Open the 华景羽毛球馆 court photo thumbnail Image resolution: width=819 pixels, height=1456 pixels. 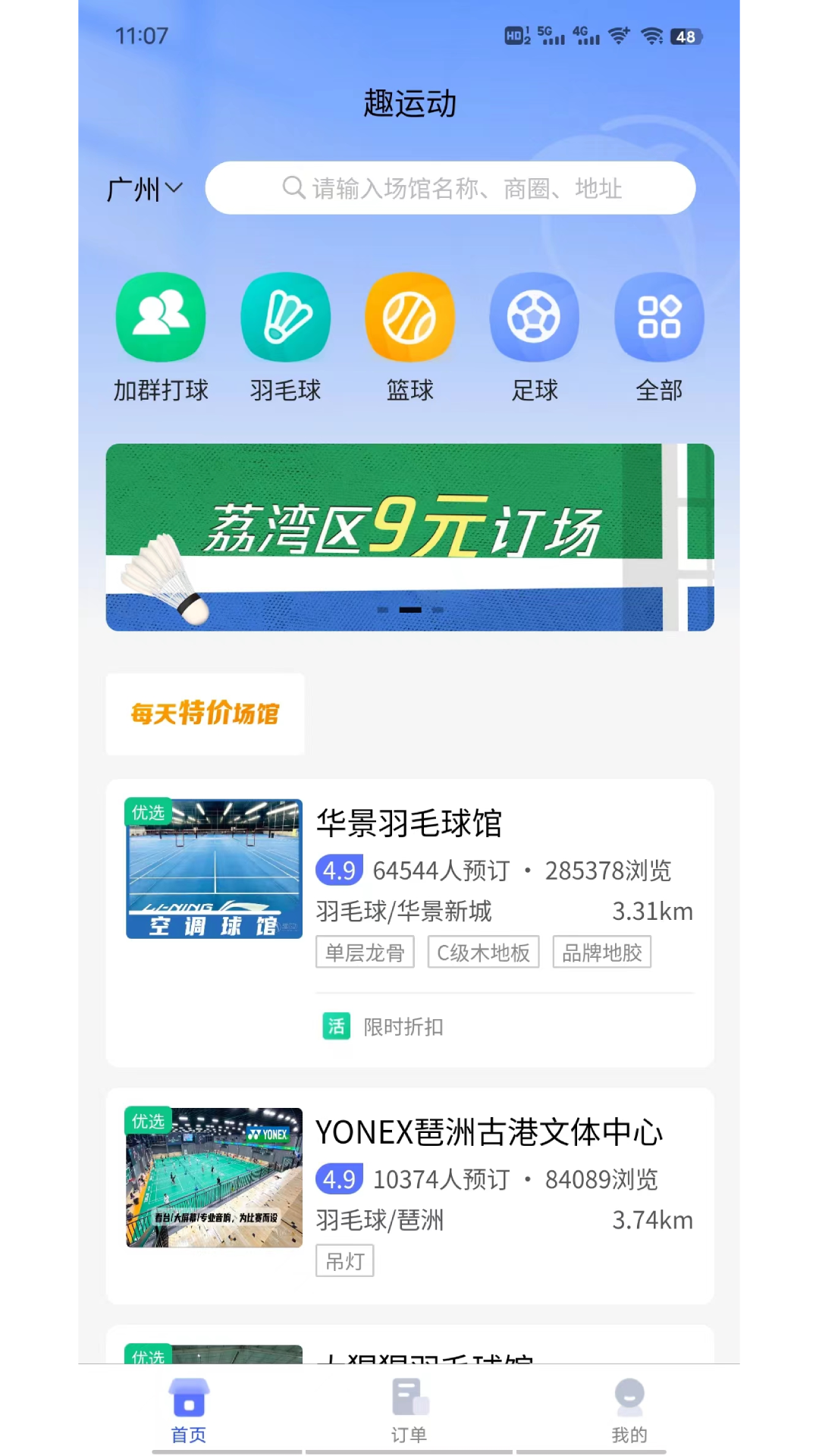point(214,869)
